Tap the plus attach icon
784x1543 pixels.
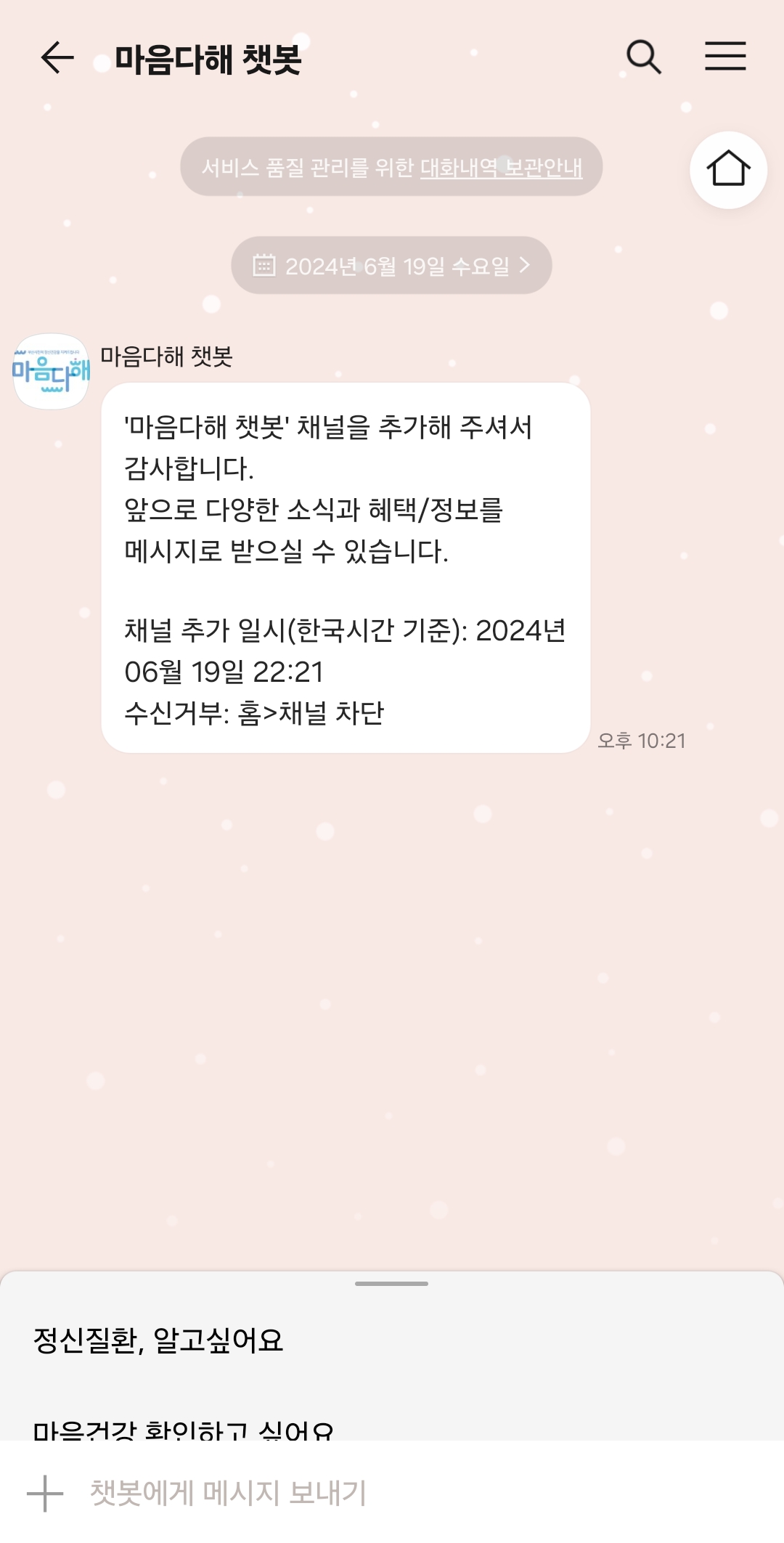pos(45,1493)
